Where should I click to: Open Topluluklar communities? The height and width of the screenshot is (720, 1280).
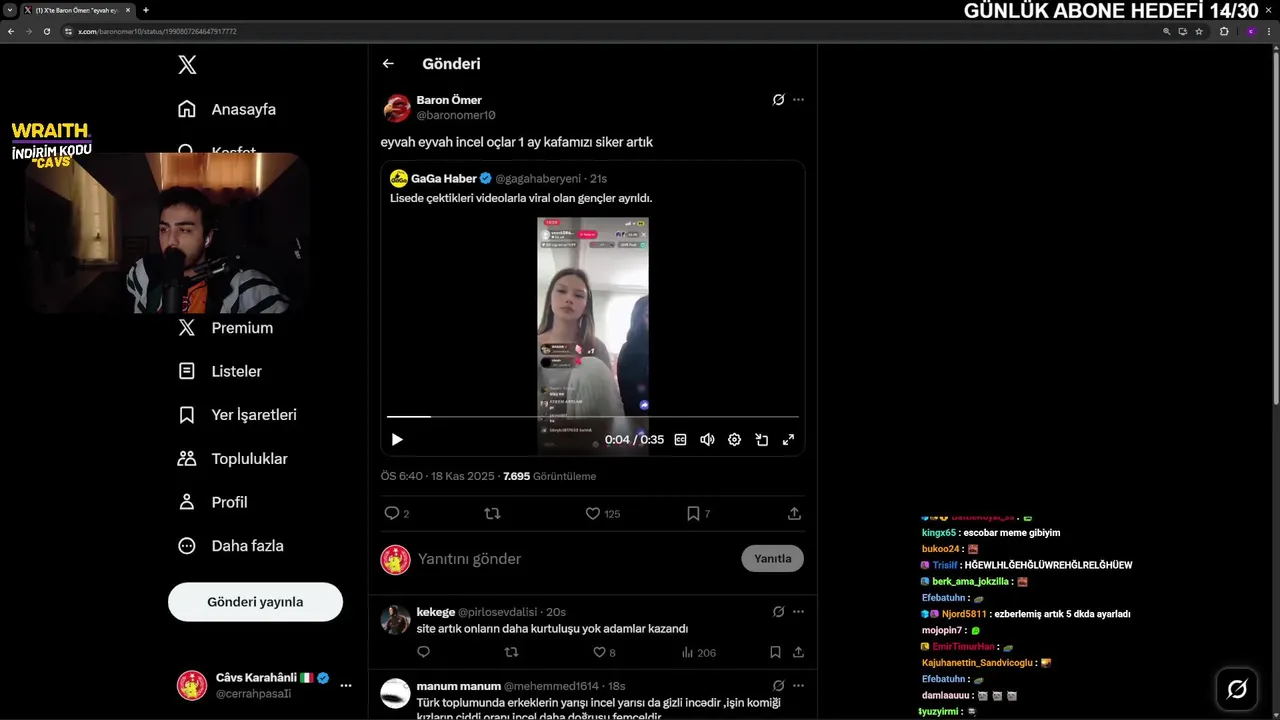click(x=233, y=459)
